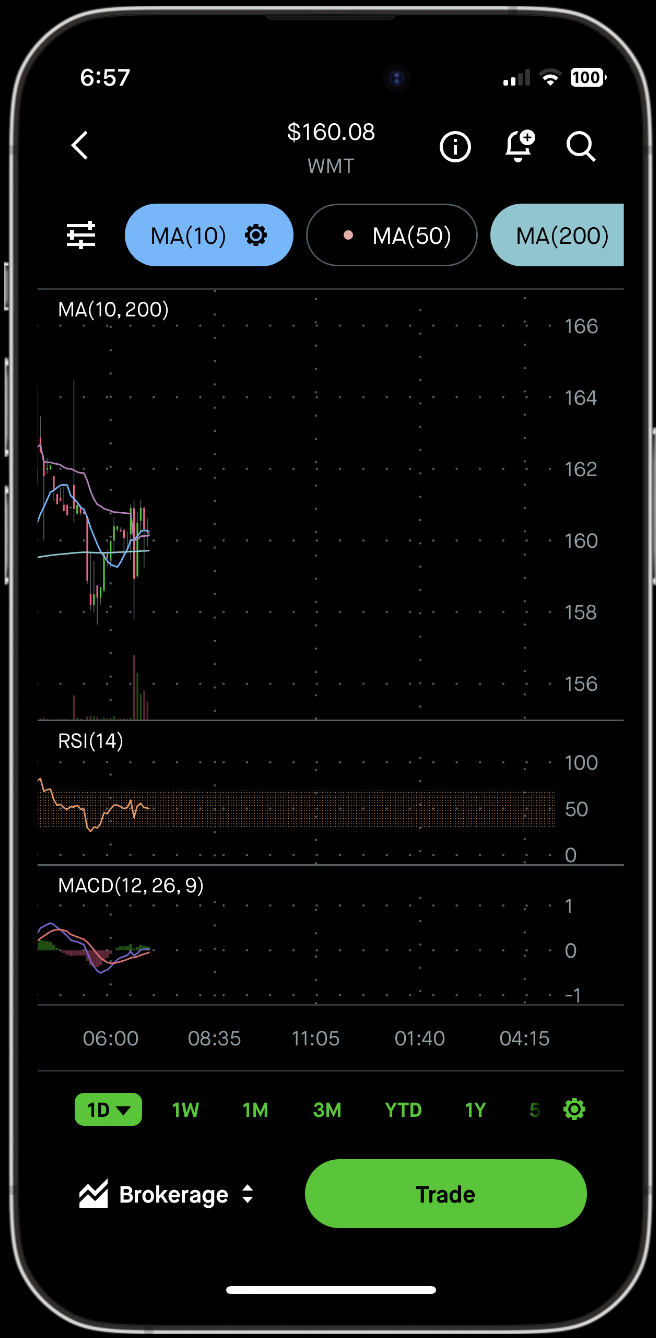
Task: Select the YTD range
Action: 403,1110
